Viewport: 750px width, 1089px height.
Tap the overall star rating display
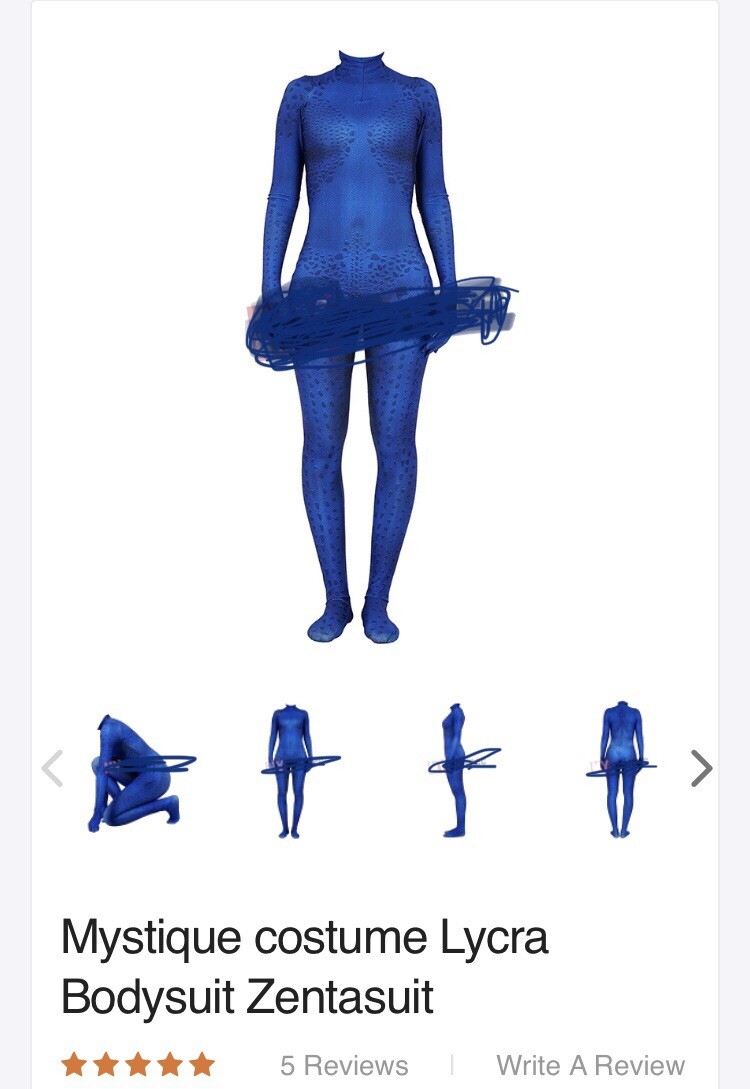coord(138,1065)
